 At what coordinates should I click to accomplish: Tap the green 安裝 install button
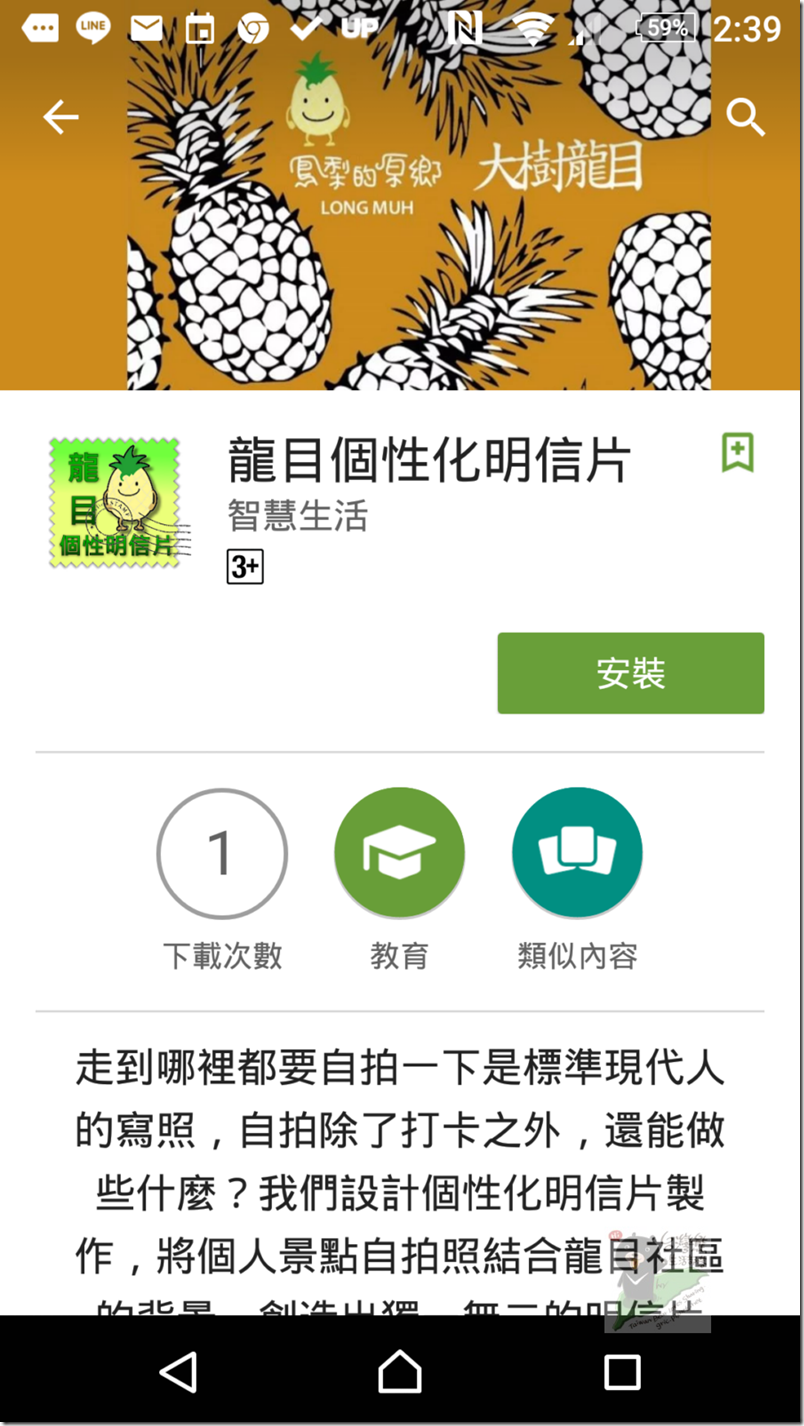630,673
